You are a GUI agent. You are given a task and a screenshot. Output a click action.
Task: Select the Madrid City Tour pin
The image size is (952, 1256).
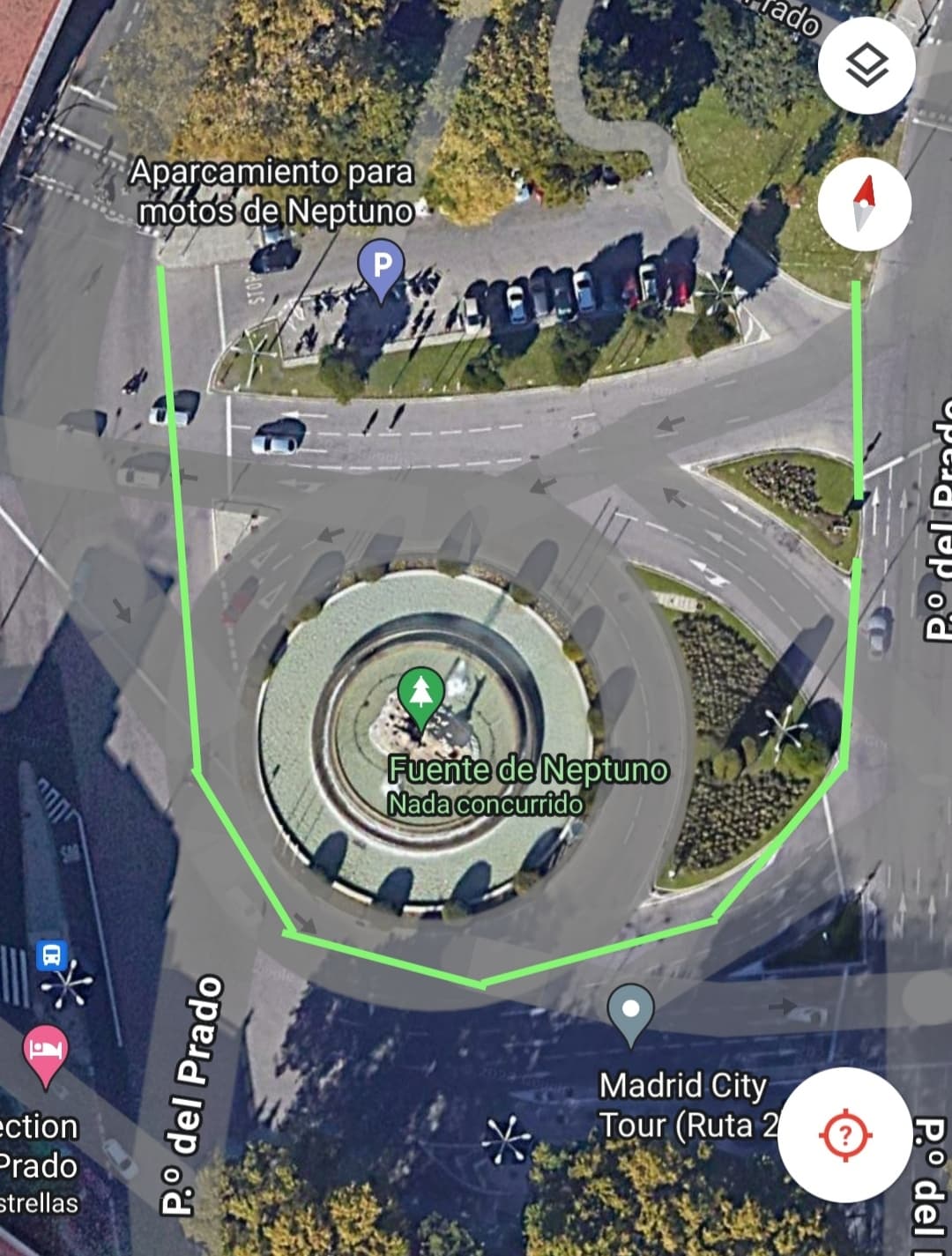click(630, 1012)
